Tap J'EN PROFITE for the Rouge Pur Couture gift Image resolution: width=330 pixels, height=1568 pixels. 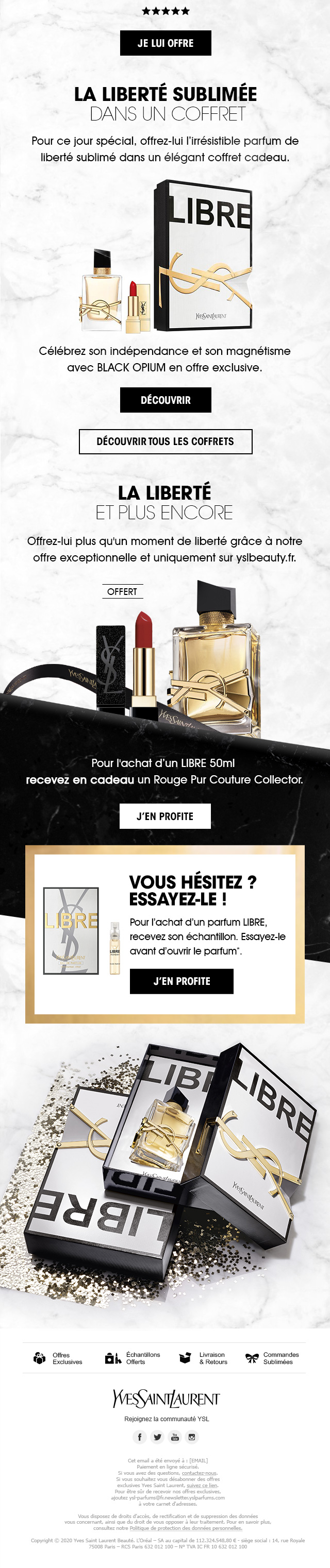pos(165,816)
